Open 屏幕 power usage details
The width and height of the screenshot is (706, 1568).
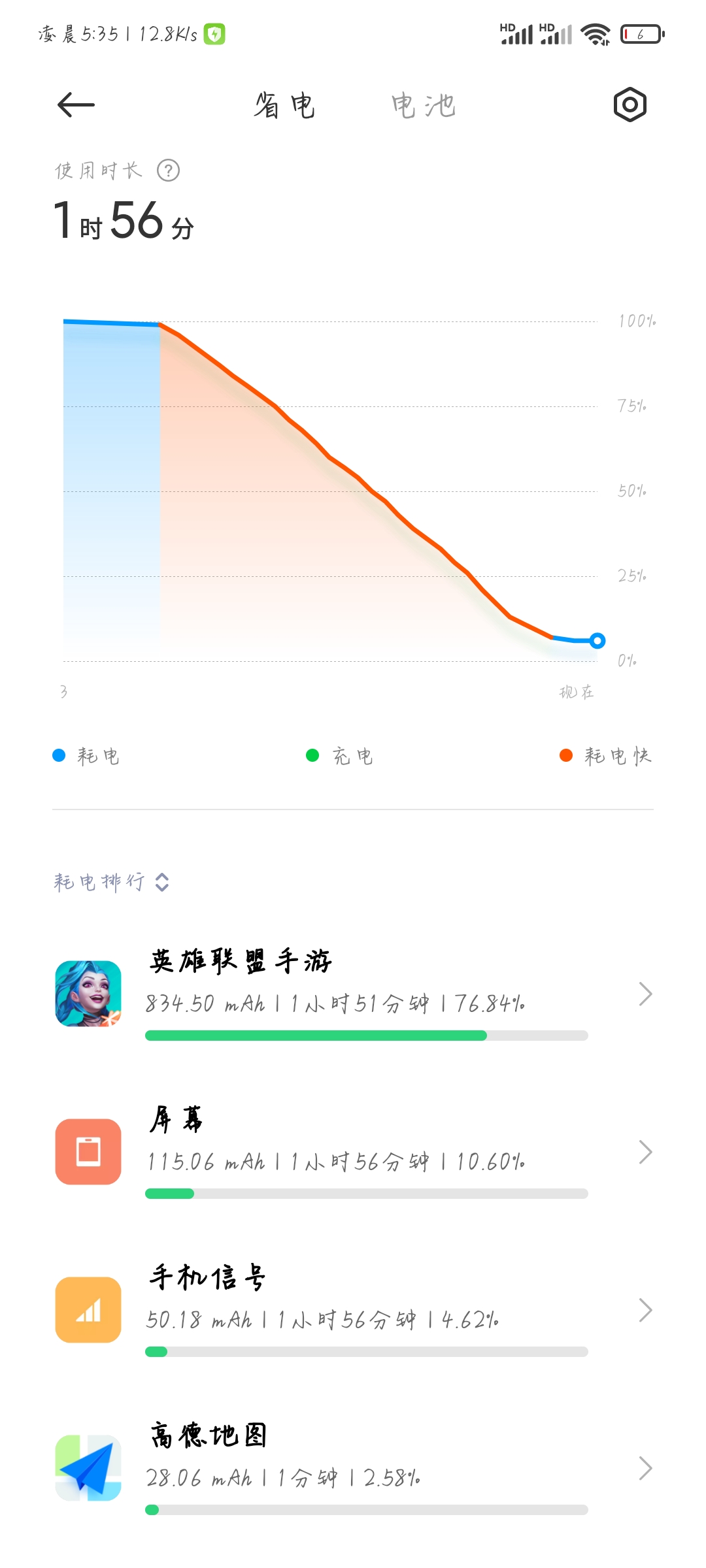353,1152
